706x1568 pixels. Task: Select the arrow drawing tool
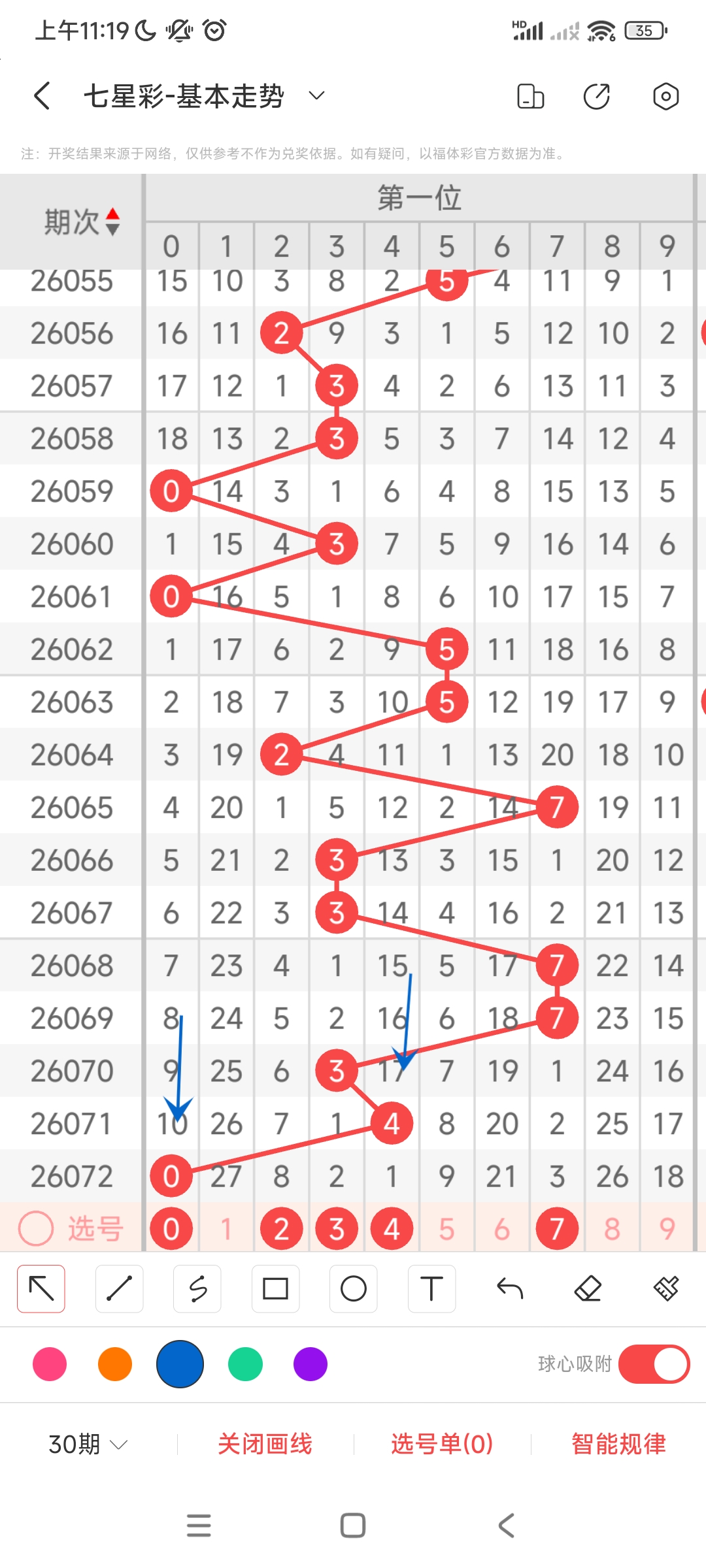click(x=41, y=1289)
